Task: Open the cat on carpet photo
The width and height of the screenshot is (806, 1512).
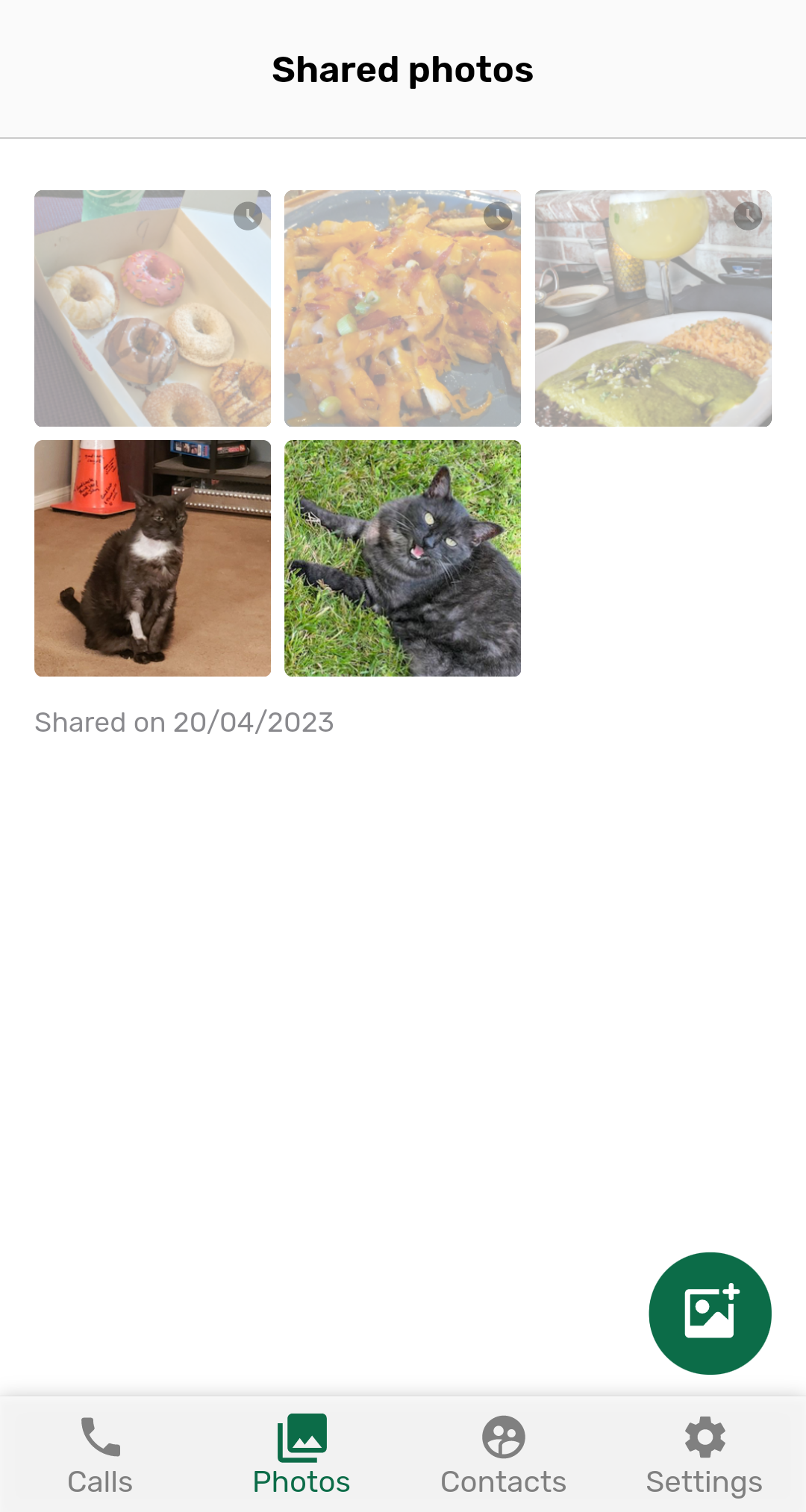Action: (x=152, y=558)
